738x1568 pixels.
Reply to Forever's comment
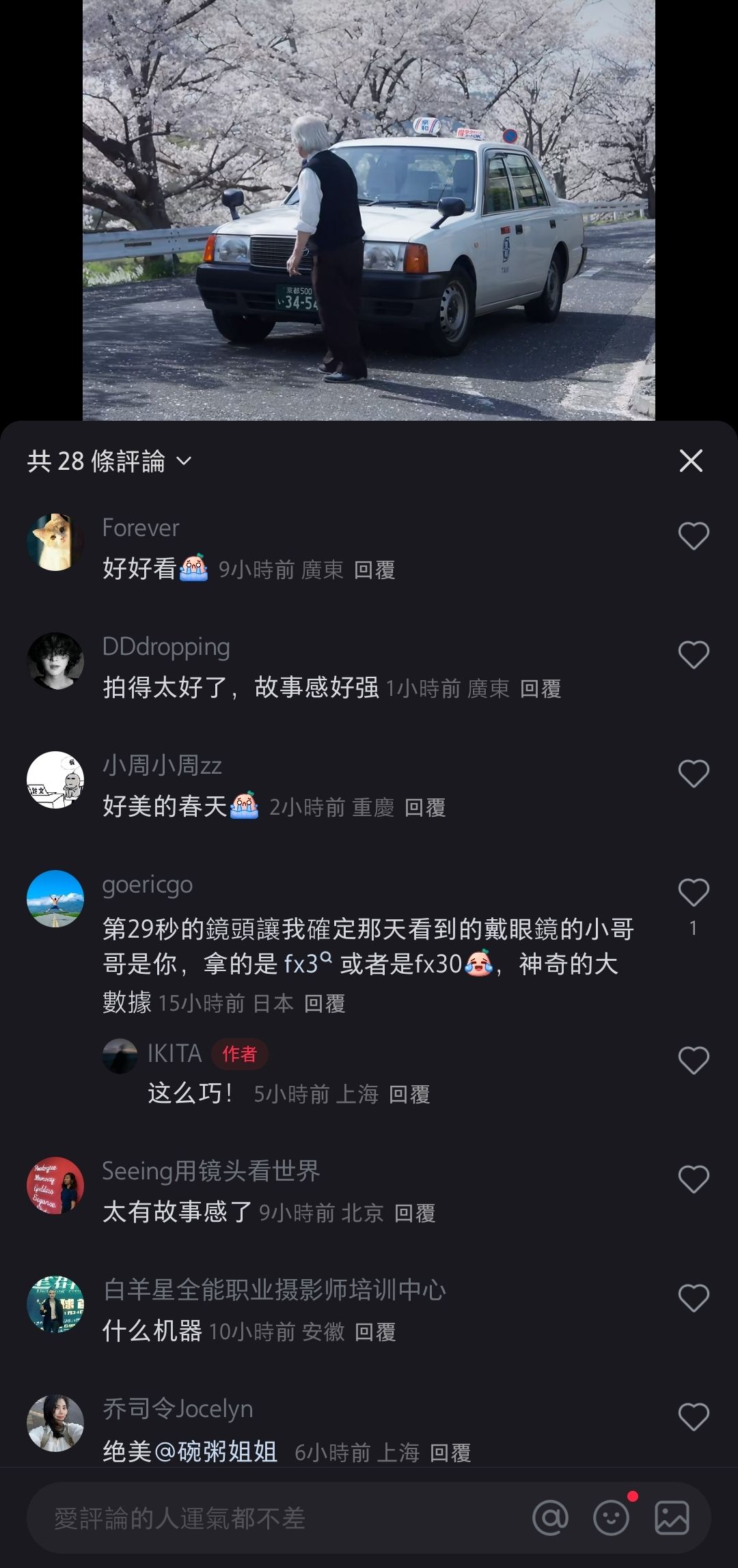point(374,570)
